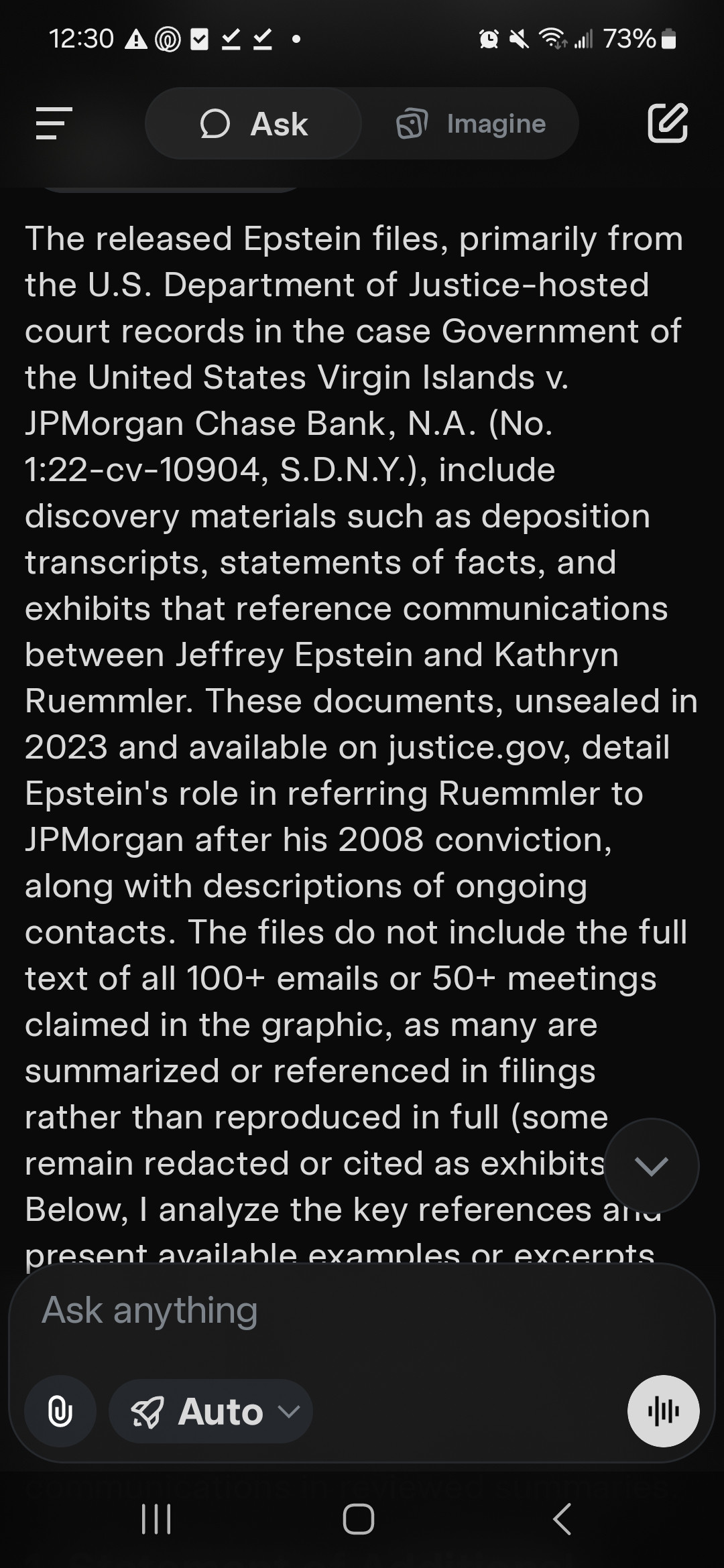Go to the home screen

(359, 1518)
